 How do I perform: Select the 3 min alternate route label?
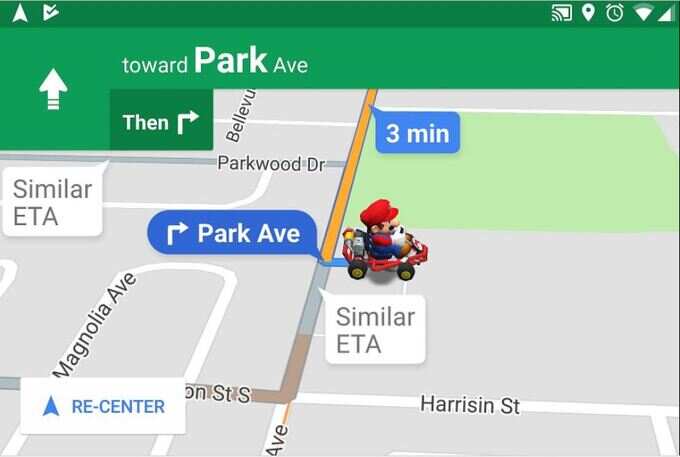(417, 133)
